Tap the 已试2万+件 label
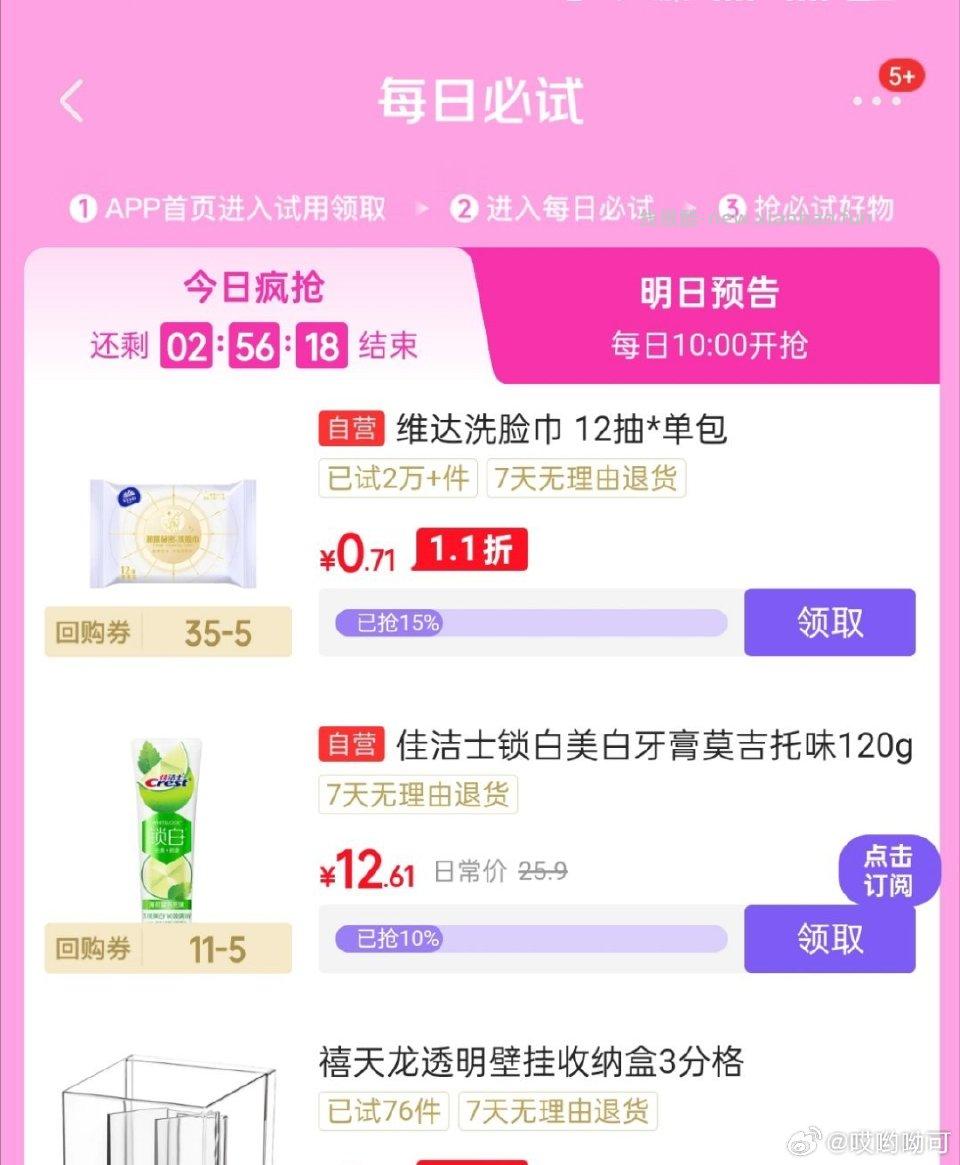Viewport: 960px width, 1165px height. click(x=397, y=479)
